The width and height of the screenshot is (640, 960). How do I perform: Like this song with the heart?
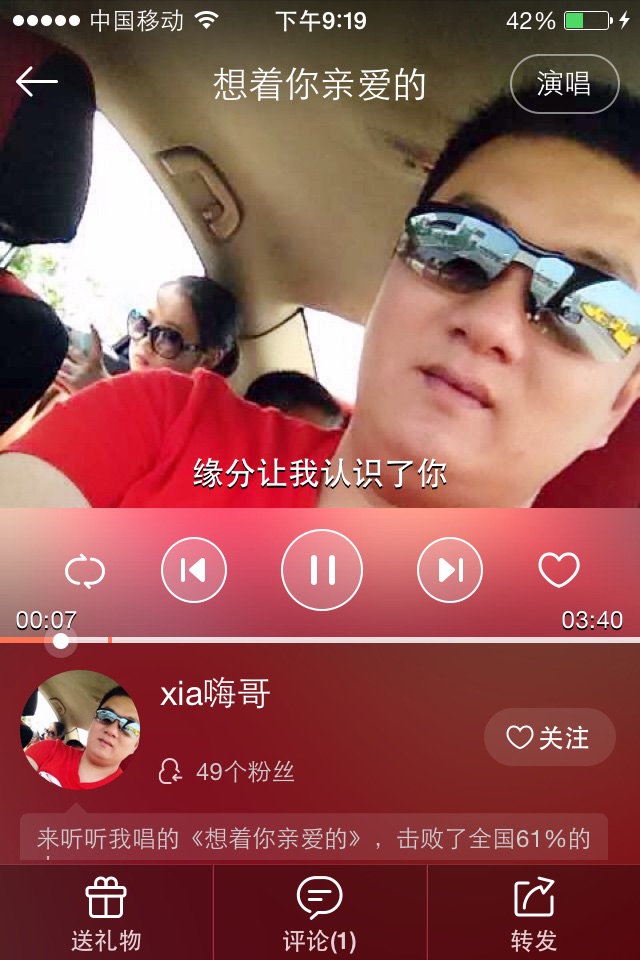[558, 570]
